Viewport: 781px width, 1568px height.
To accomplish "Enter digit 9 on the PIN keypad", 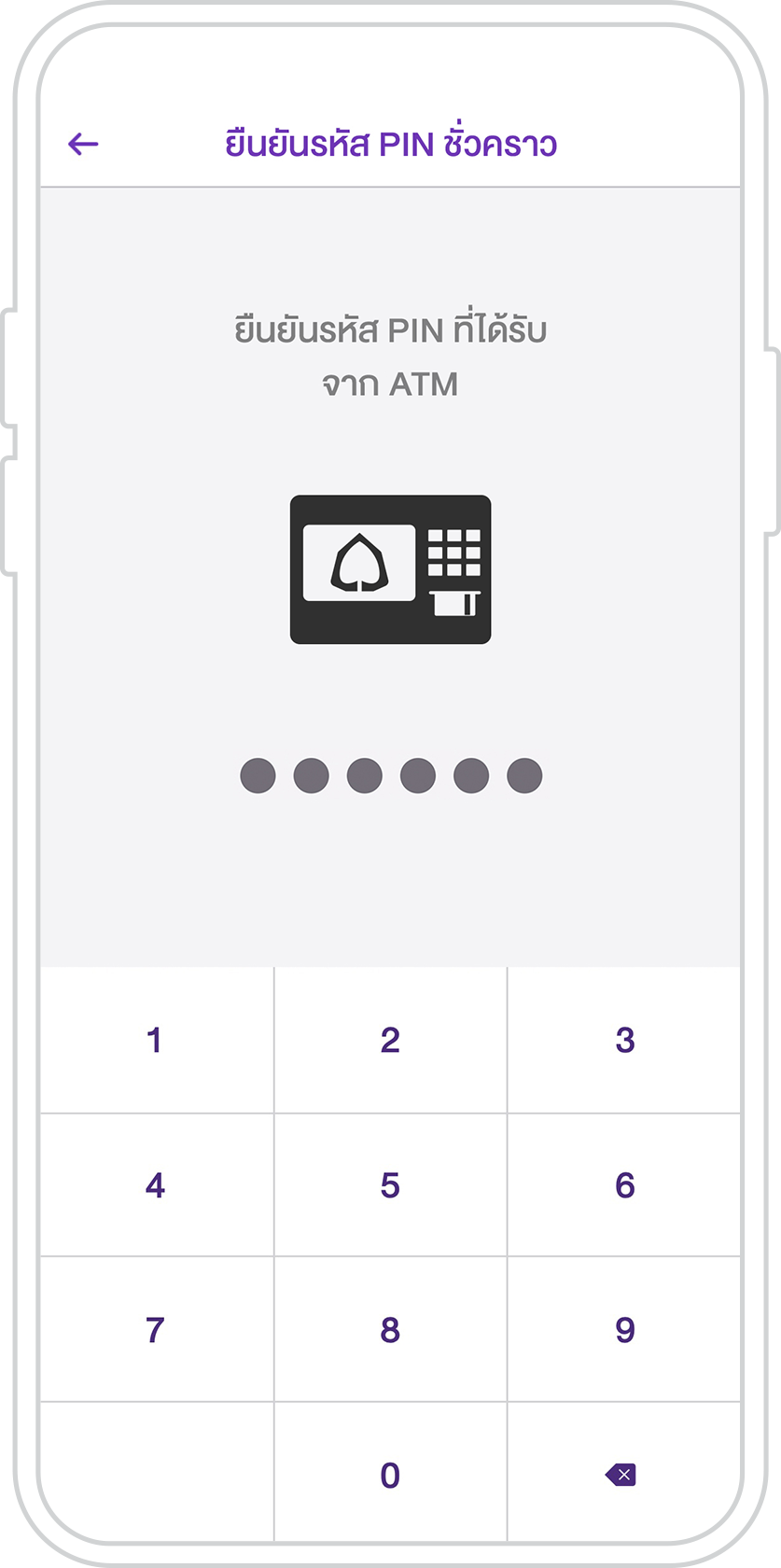I will coord(624,1330).
